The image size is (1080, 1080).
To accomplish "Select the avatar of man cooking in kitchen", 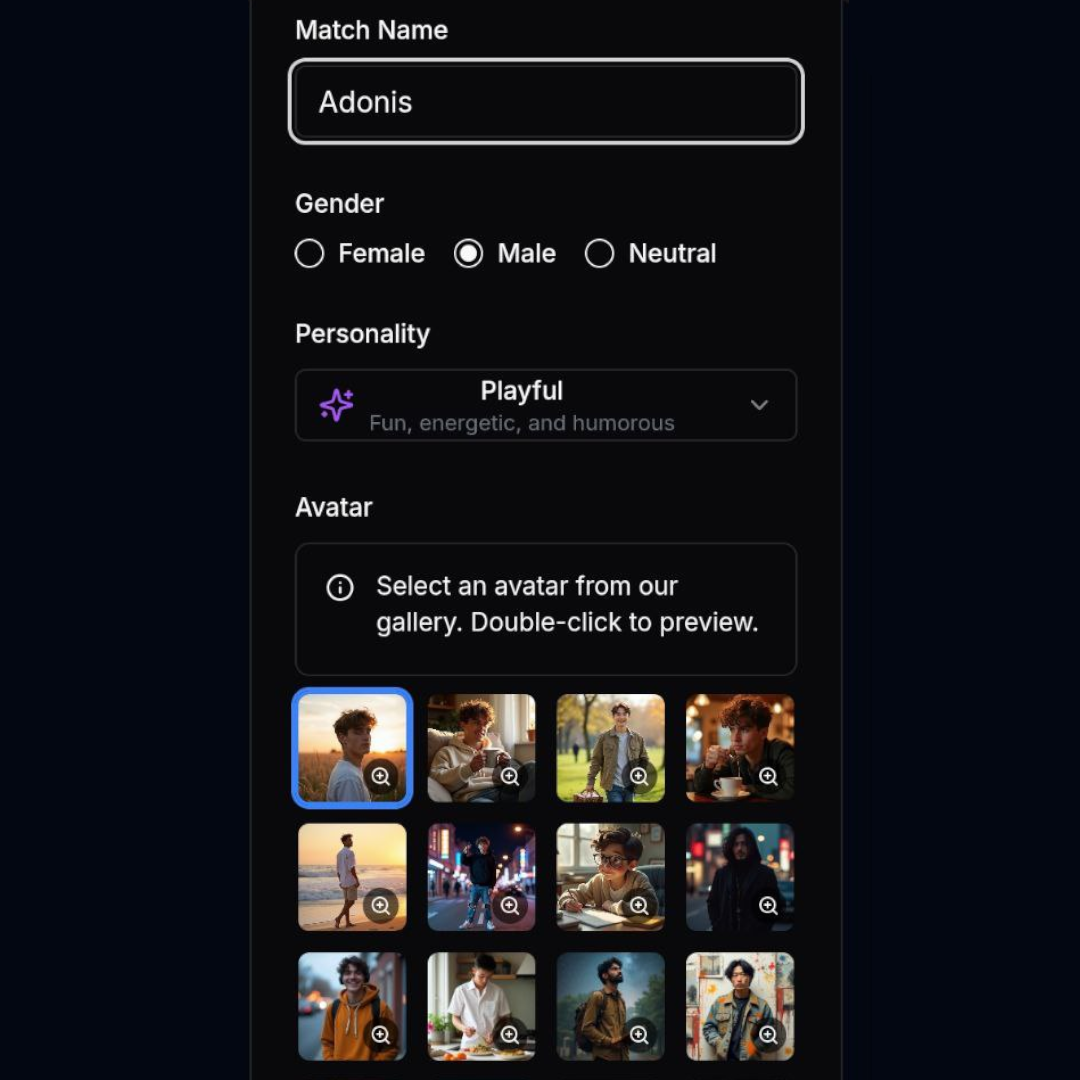I will point(470,997).
